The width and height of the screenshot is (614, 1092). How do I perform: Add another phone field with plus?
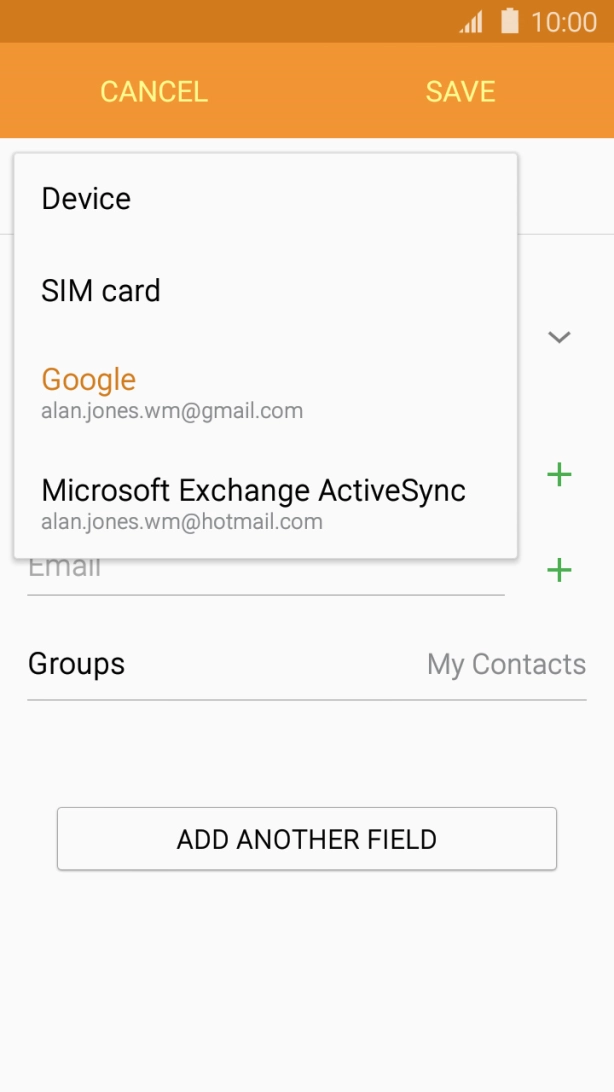coord(560,475)
